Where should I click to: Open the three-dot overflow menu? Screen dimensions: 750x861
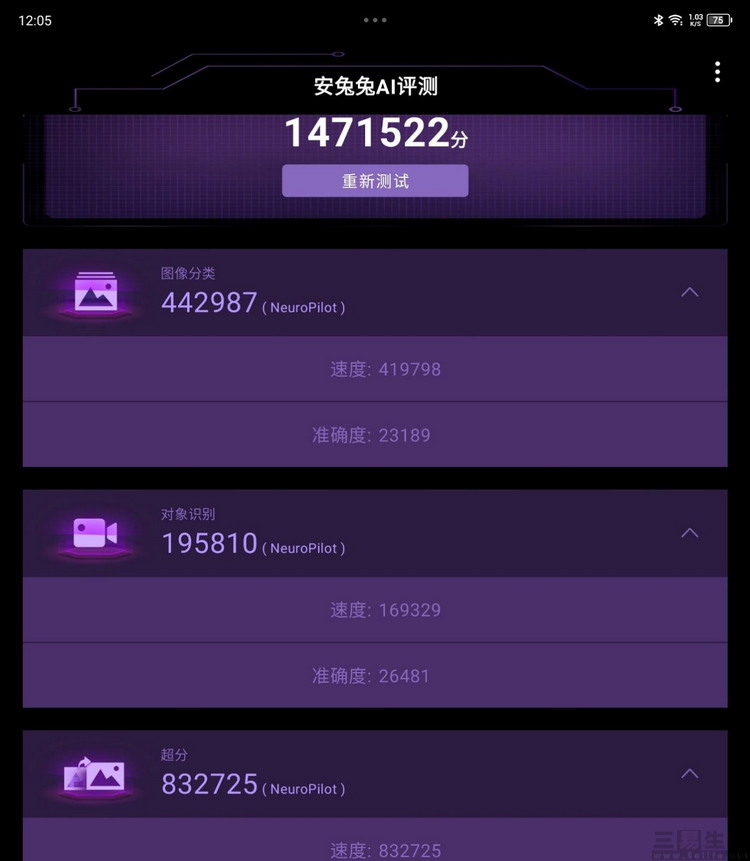coord(717,72)
